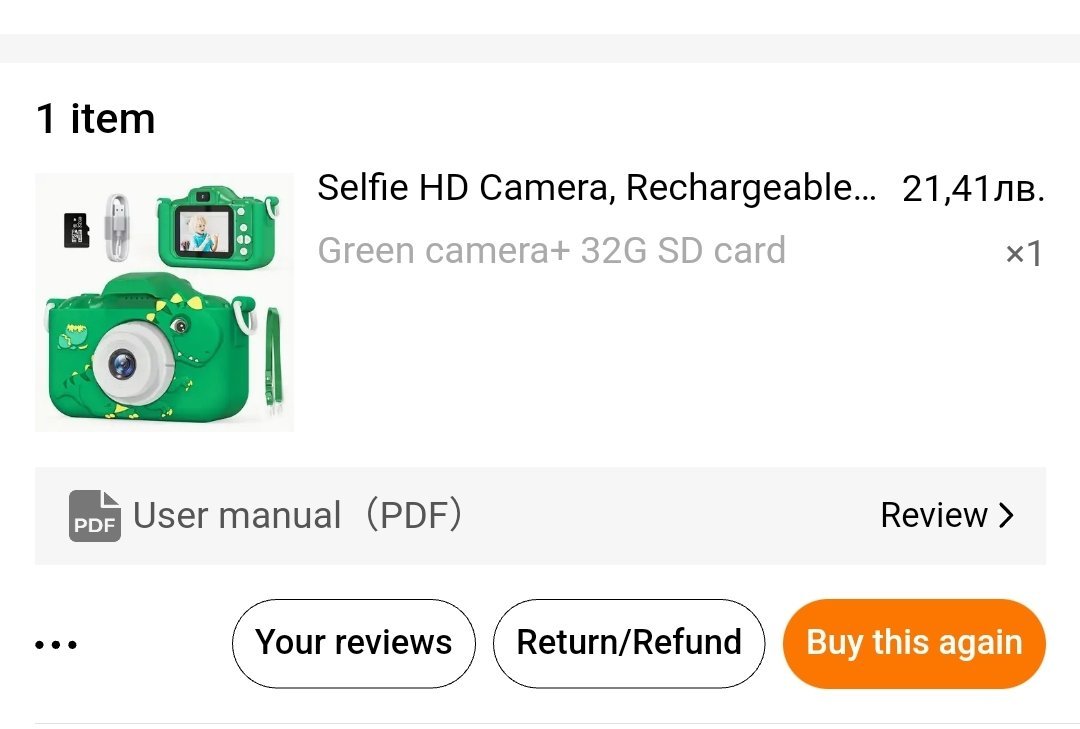Review the User manual PDF
Image resolution: width=1080 pixels, height=729 pixels.
[x=946, y=516]
